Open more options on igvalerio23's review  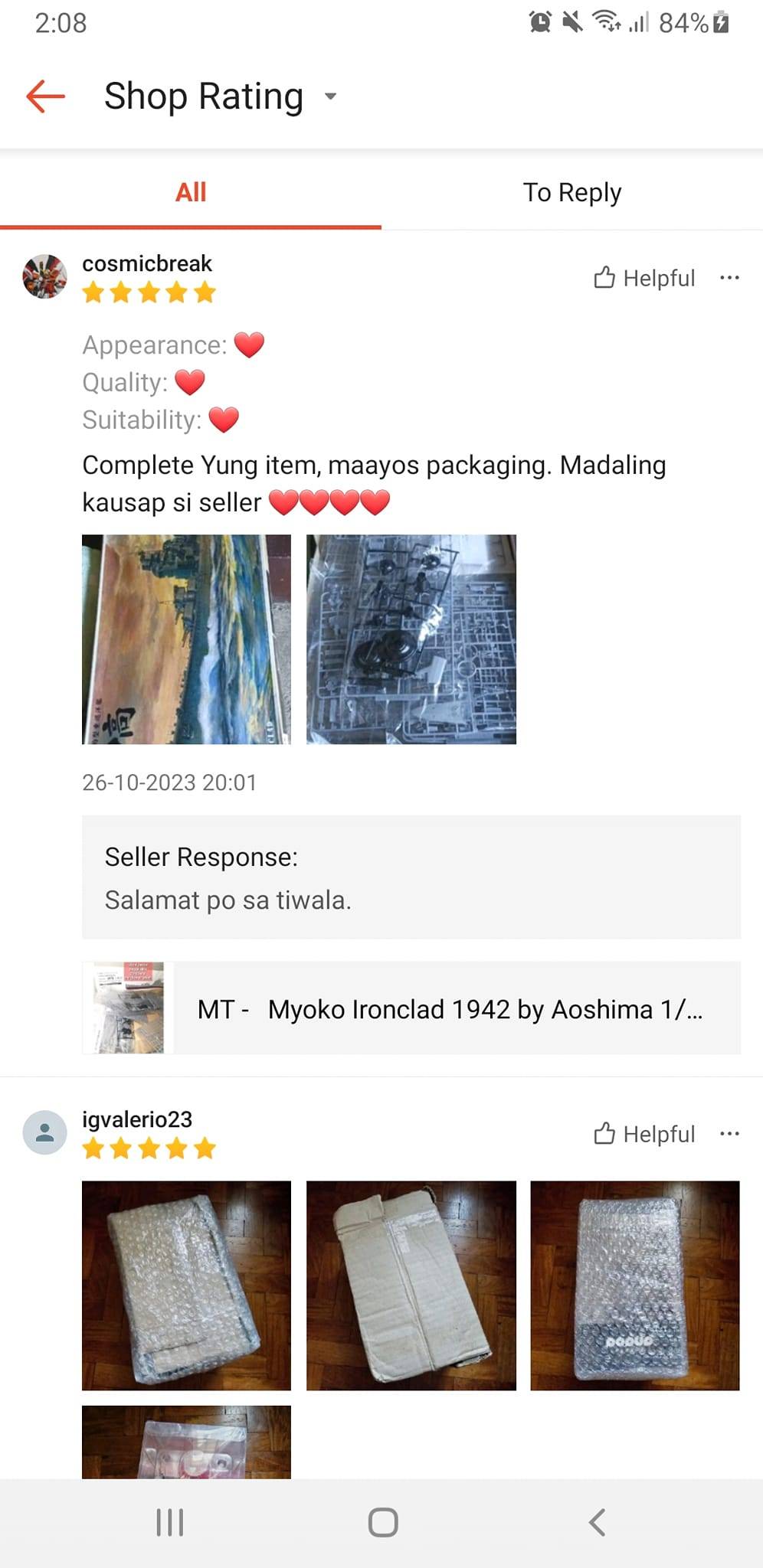[729, 1134]
